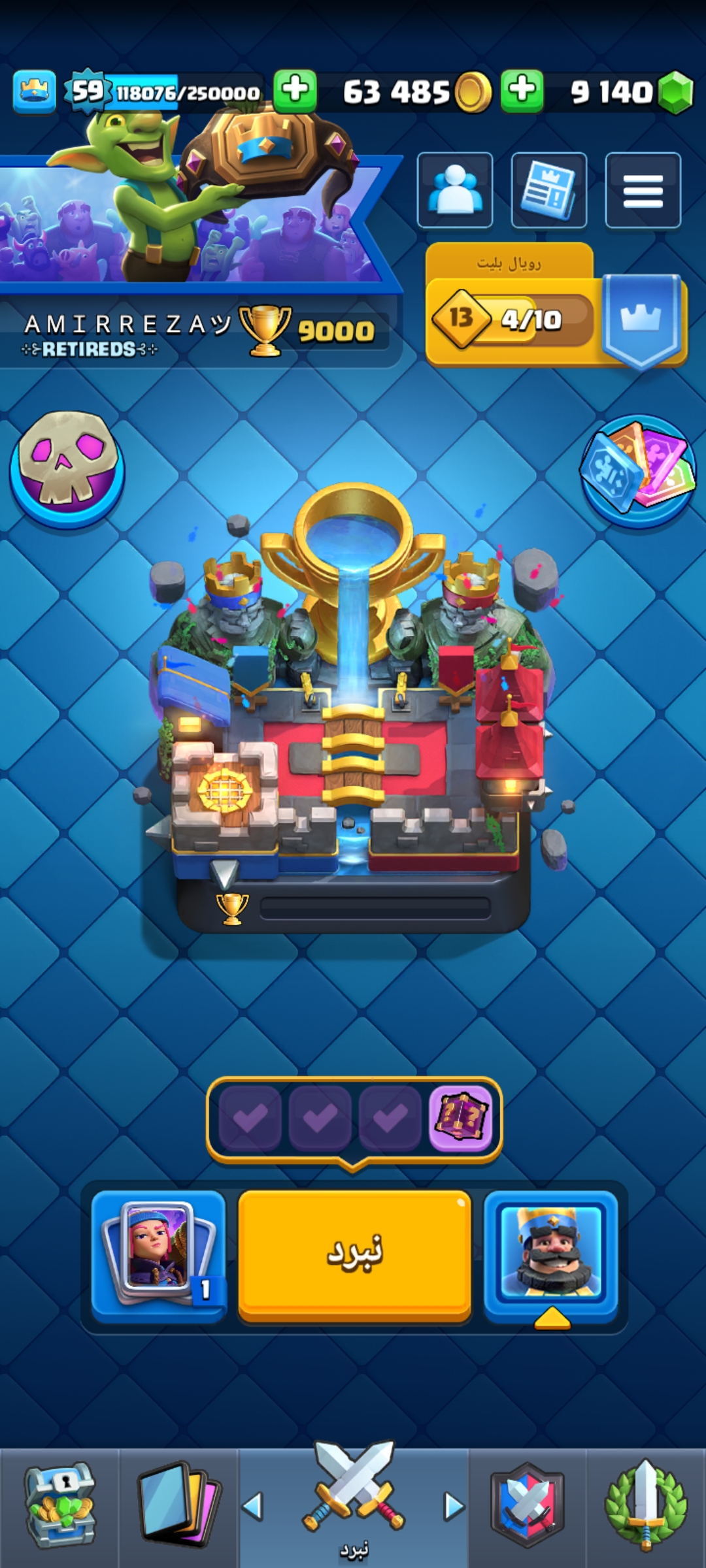
Task: Open the friends icon
Action: point(455,190)
